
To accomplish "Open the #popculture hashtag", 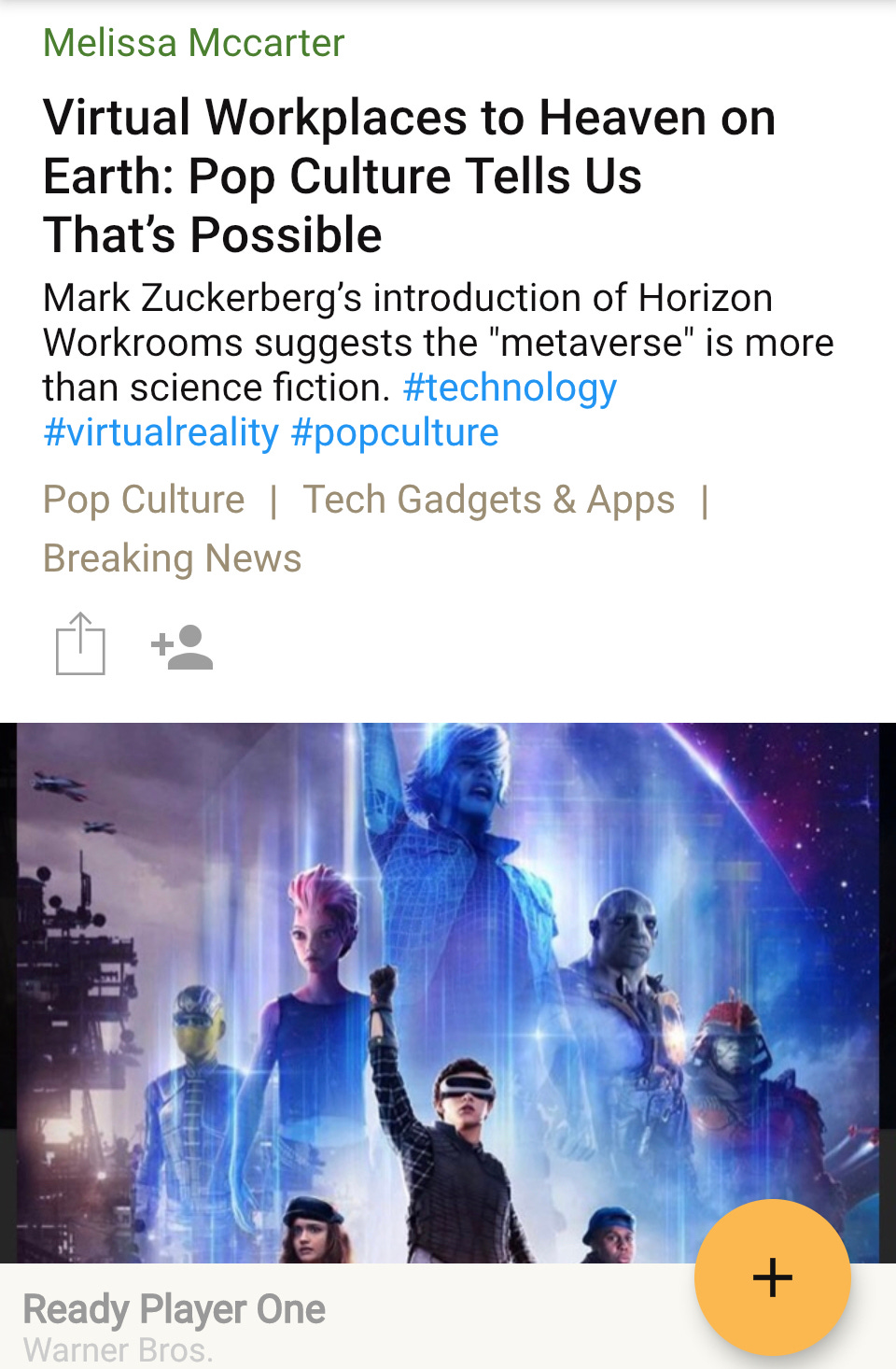I will 395,433.
